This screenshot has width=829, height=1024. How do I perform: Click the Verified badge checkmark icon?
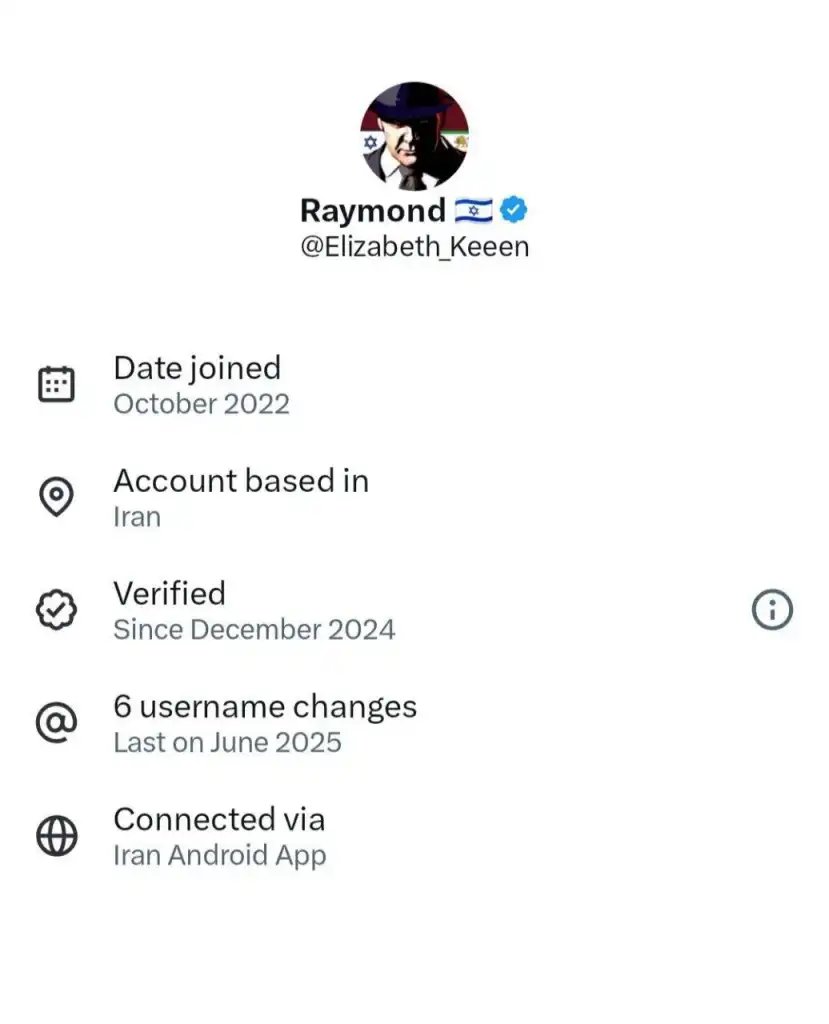57,609
